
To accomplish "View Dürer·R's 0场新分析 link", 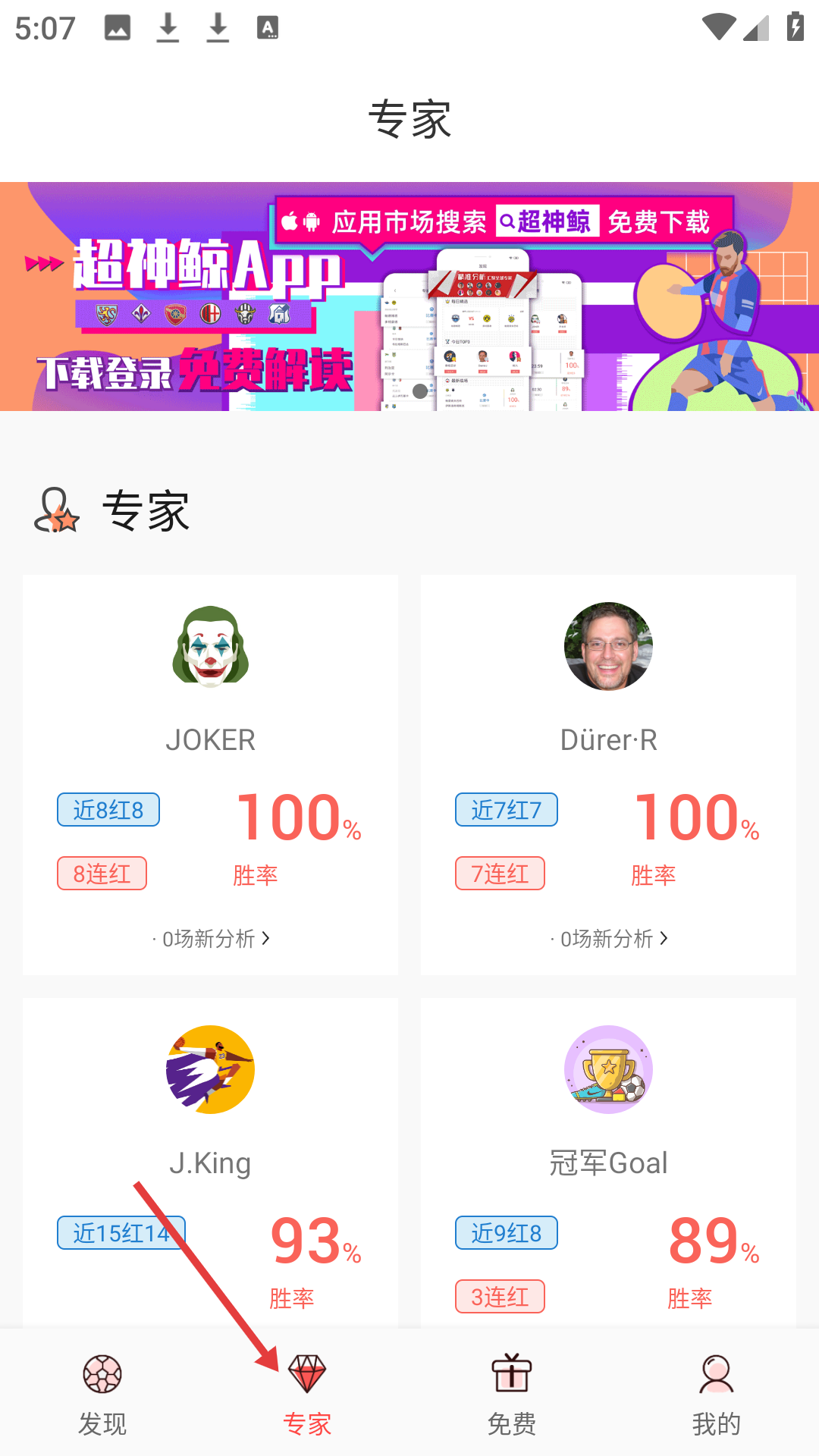I will pyautogui.click(x=609, y=939).
